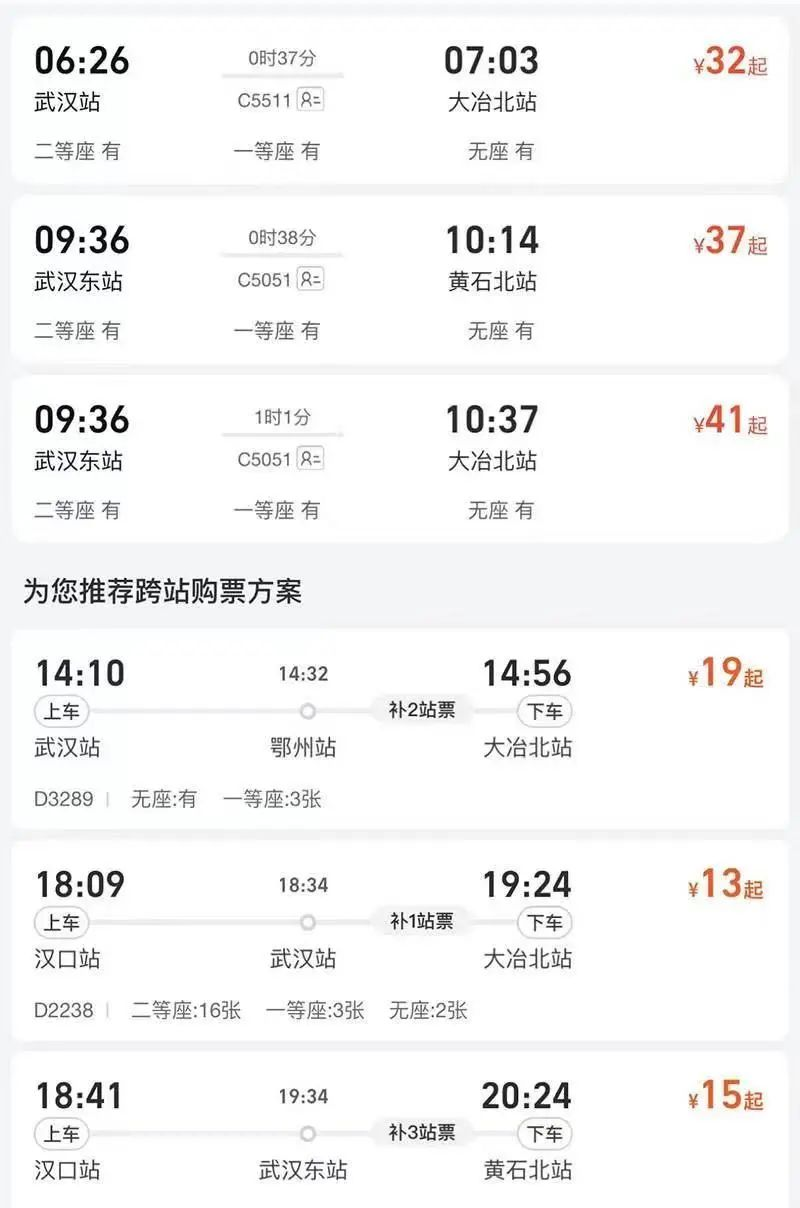Viewport: 800px width, 1208px height.
Task: Toggle the 上车 marker on the D3289 plan
Action: pos(60,711)
